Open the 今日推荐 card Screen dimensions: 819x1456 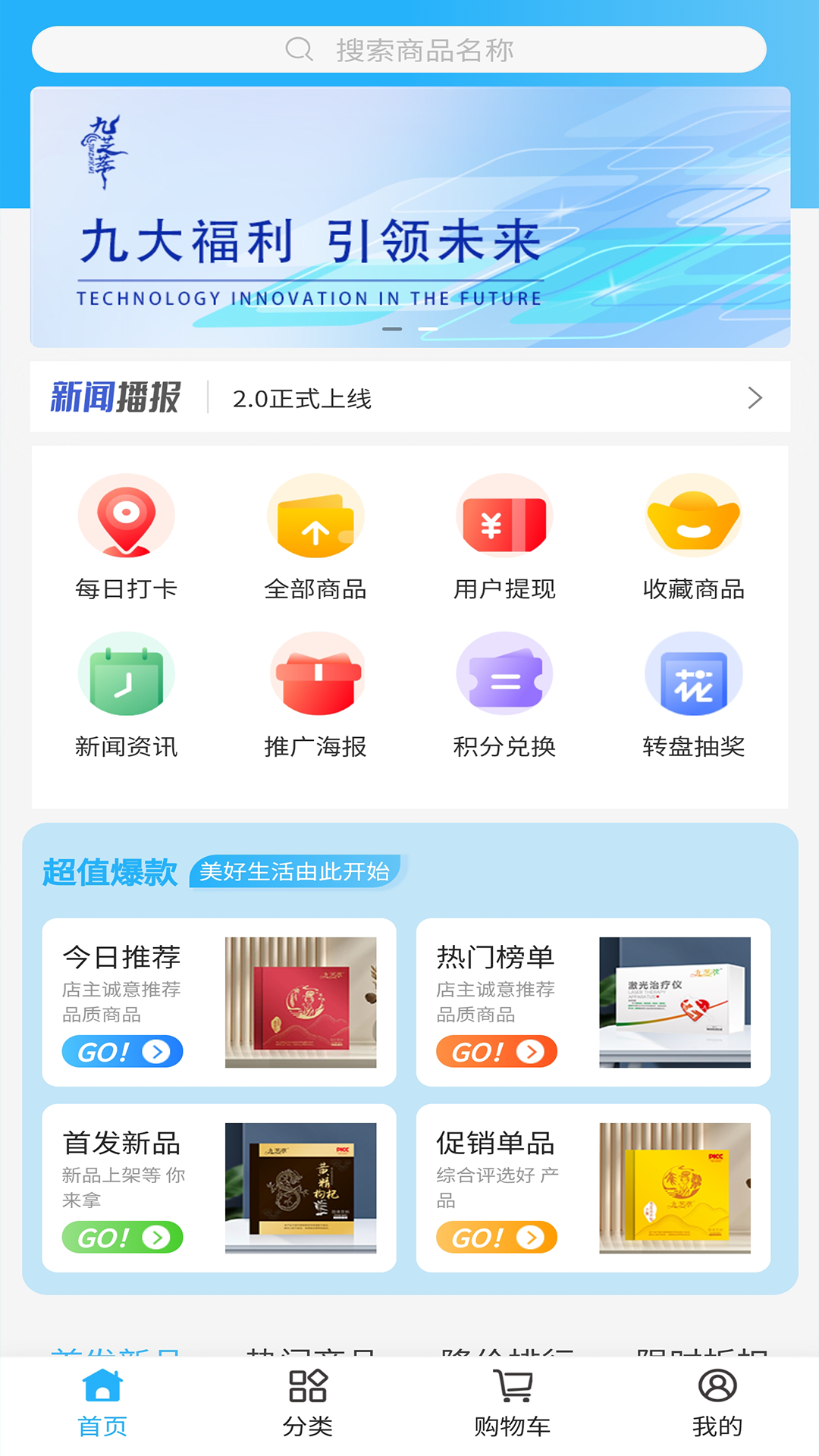(218, 1002)
